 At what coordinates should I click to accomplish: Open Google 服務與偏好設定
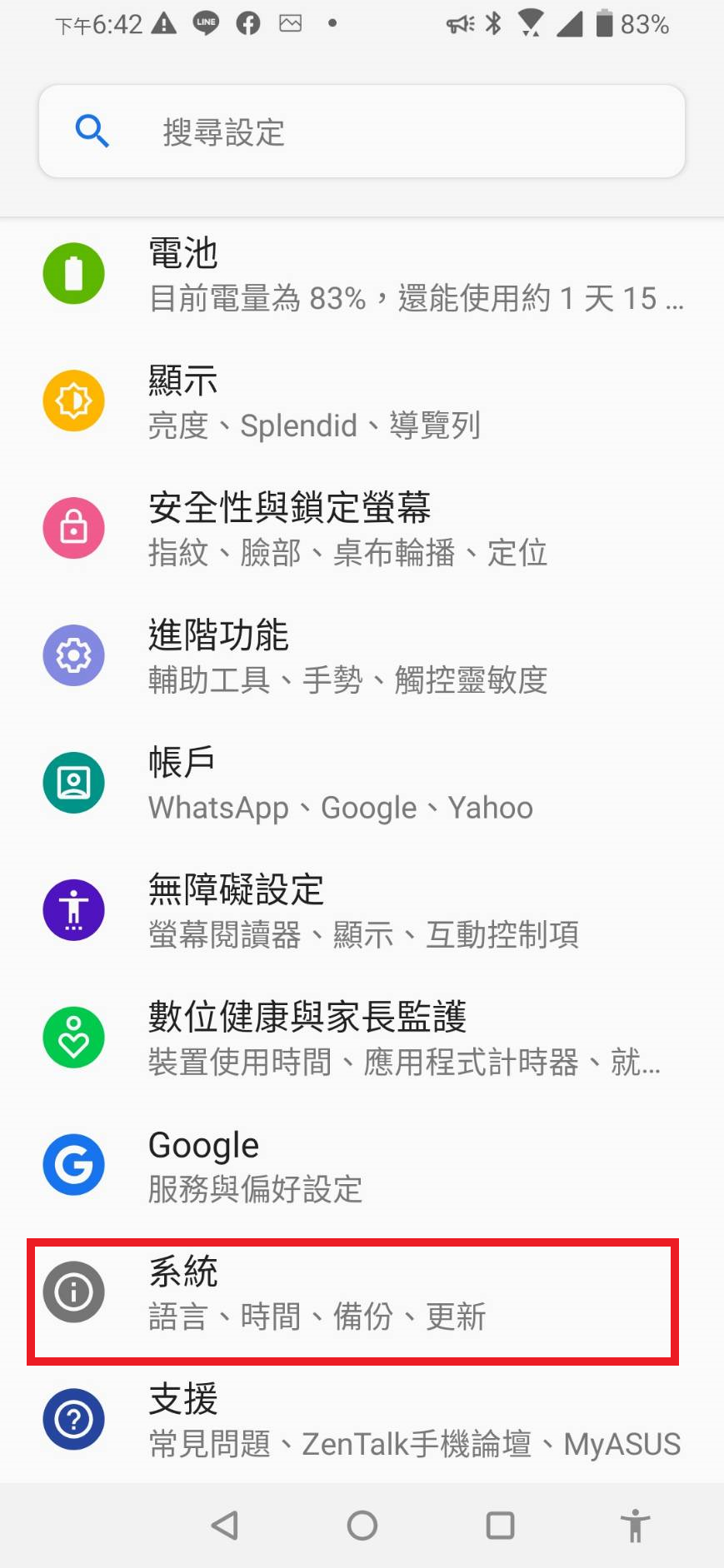(362, 1166)
